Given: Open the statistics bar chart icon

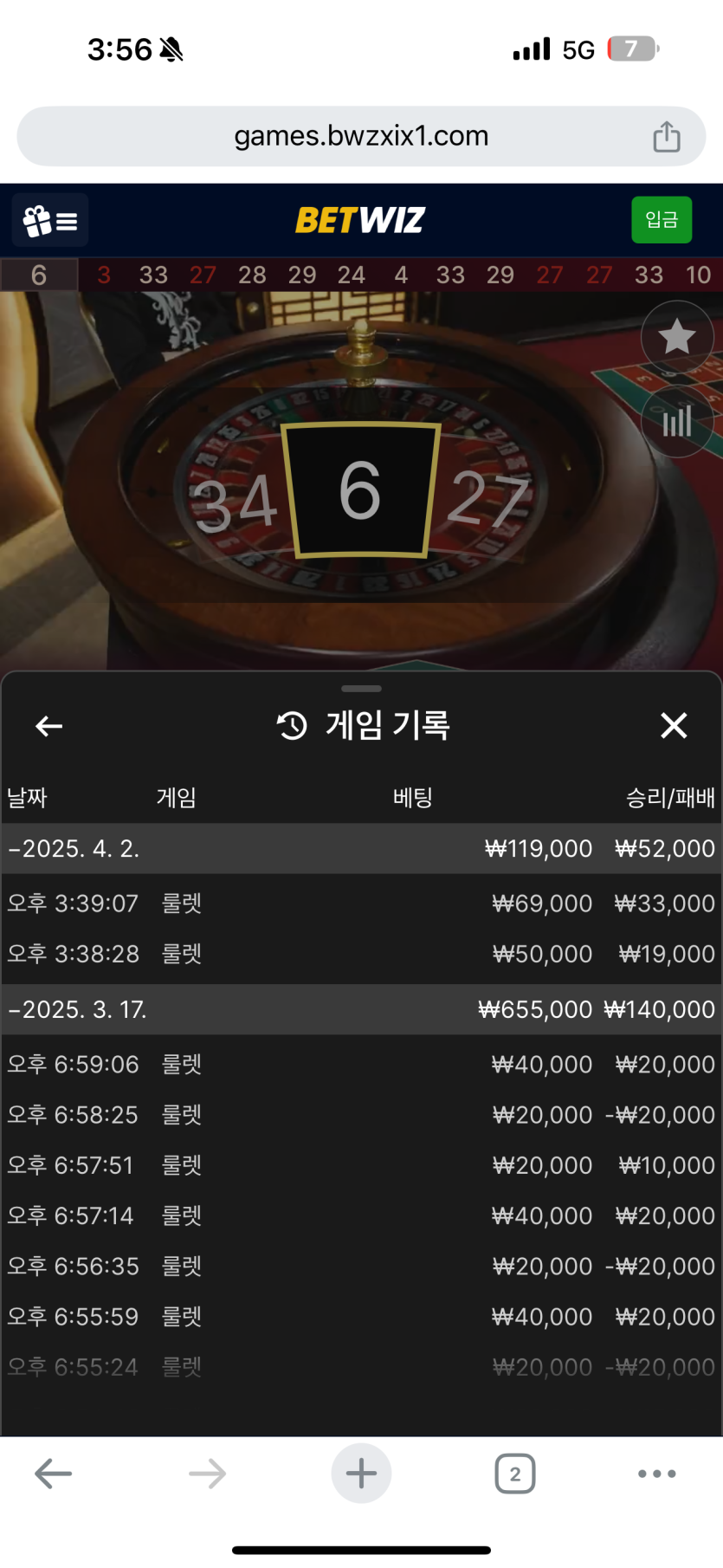Looking at the screenshot, I should pos(676,422).
